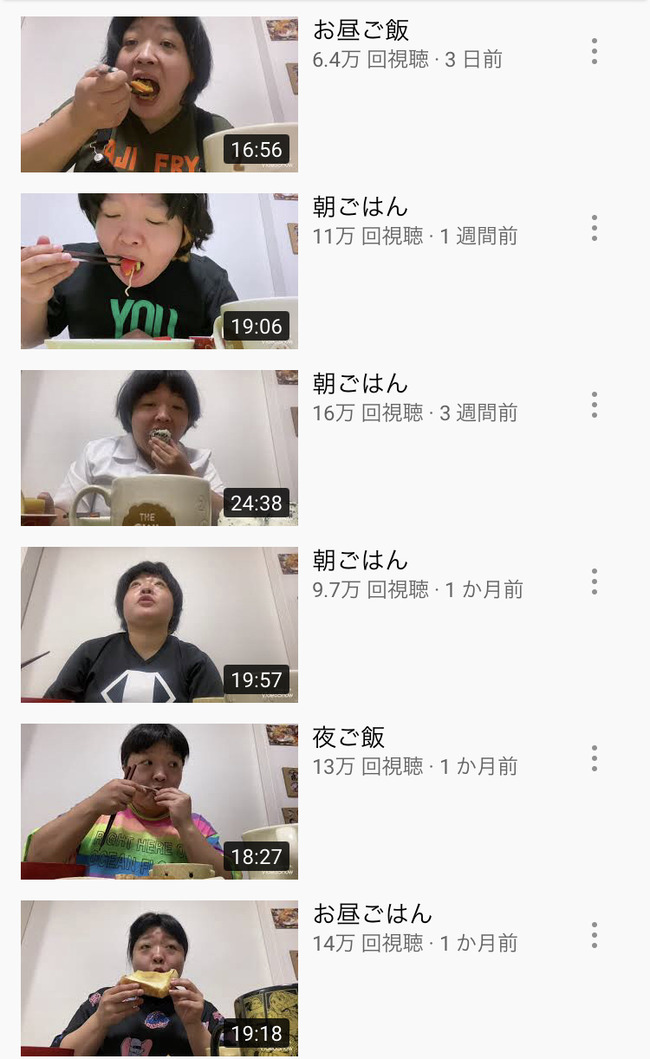Play the 19:06 朝ごはん video
This screenshot has height=1059, width=650.
point(159,271)
